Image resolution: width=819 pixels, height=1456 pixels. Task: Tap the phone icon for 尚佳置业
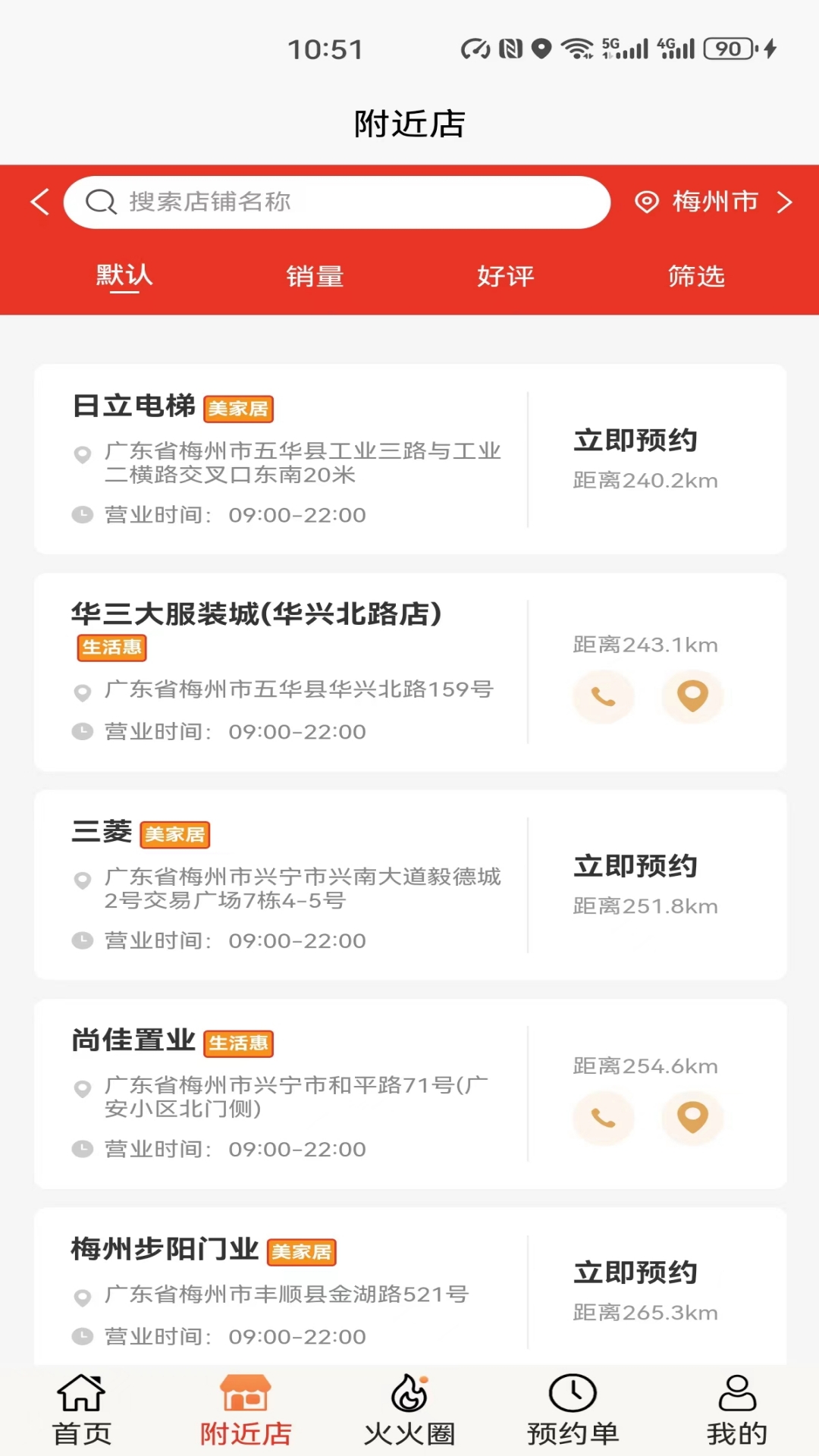(604, 1117)
